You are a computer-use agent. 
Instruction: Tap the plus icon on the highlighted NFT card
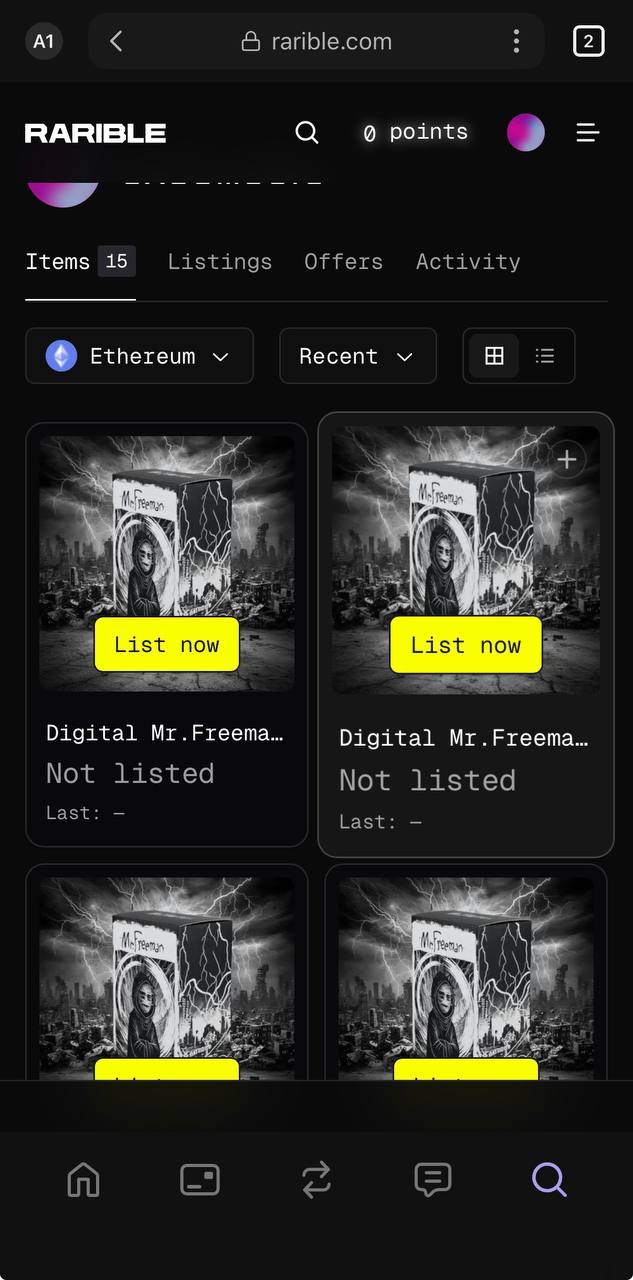point(567,460)
